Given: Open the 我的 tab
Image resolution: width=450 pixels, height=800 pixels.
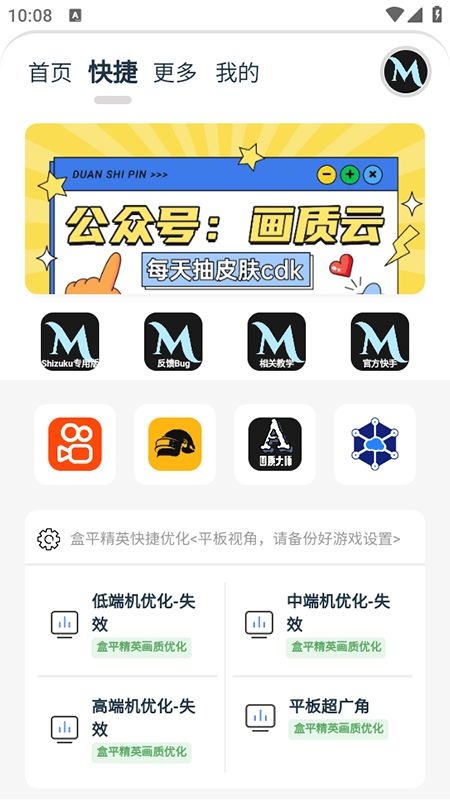Looking at the screenshot, I should coord(237,72).
